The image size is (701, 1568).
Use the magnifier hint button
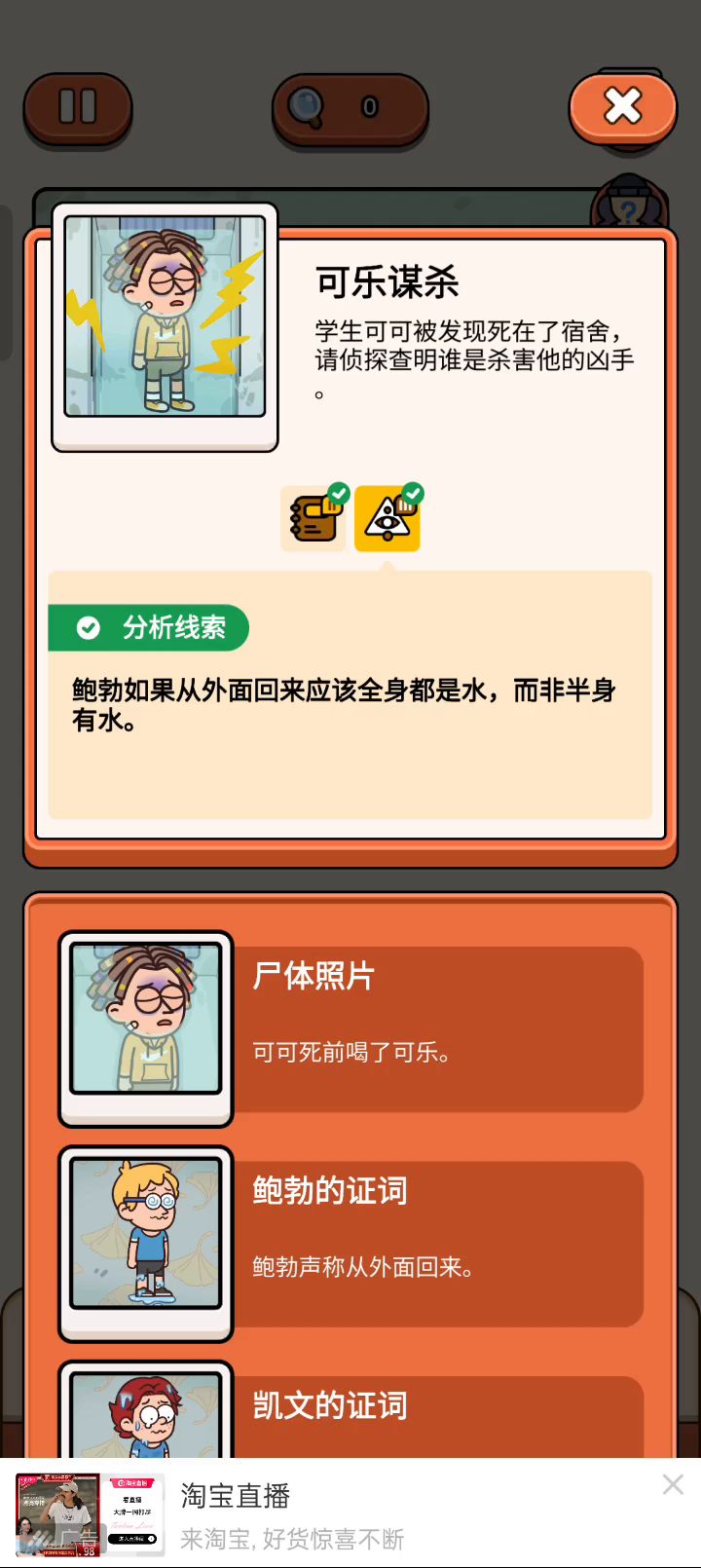click(x=349, y=107)
